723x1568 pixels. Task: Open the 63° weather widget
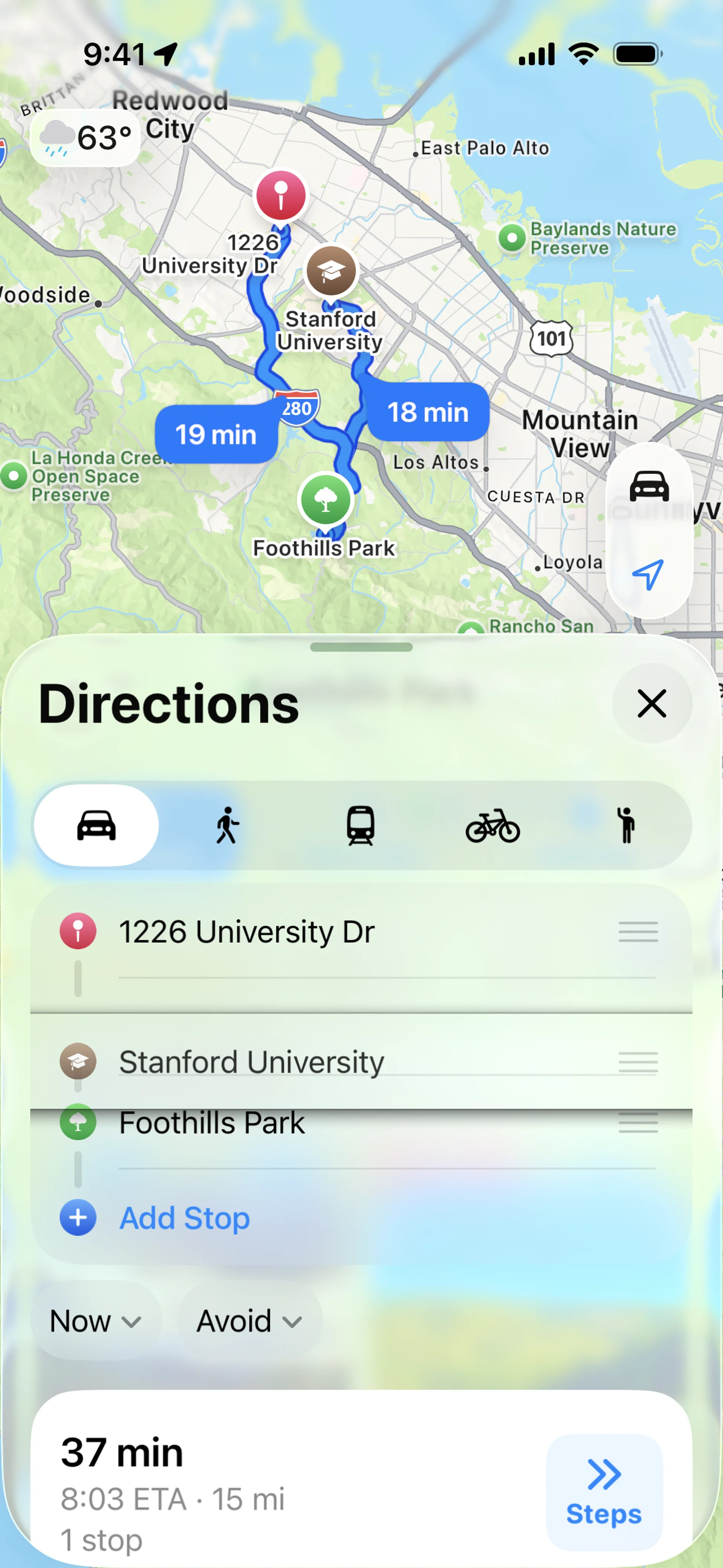[86, 138]
